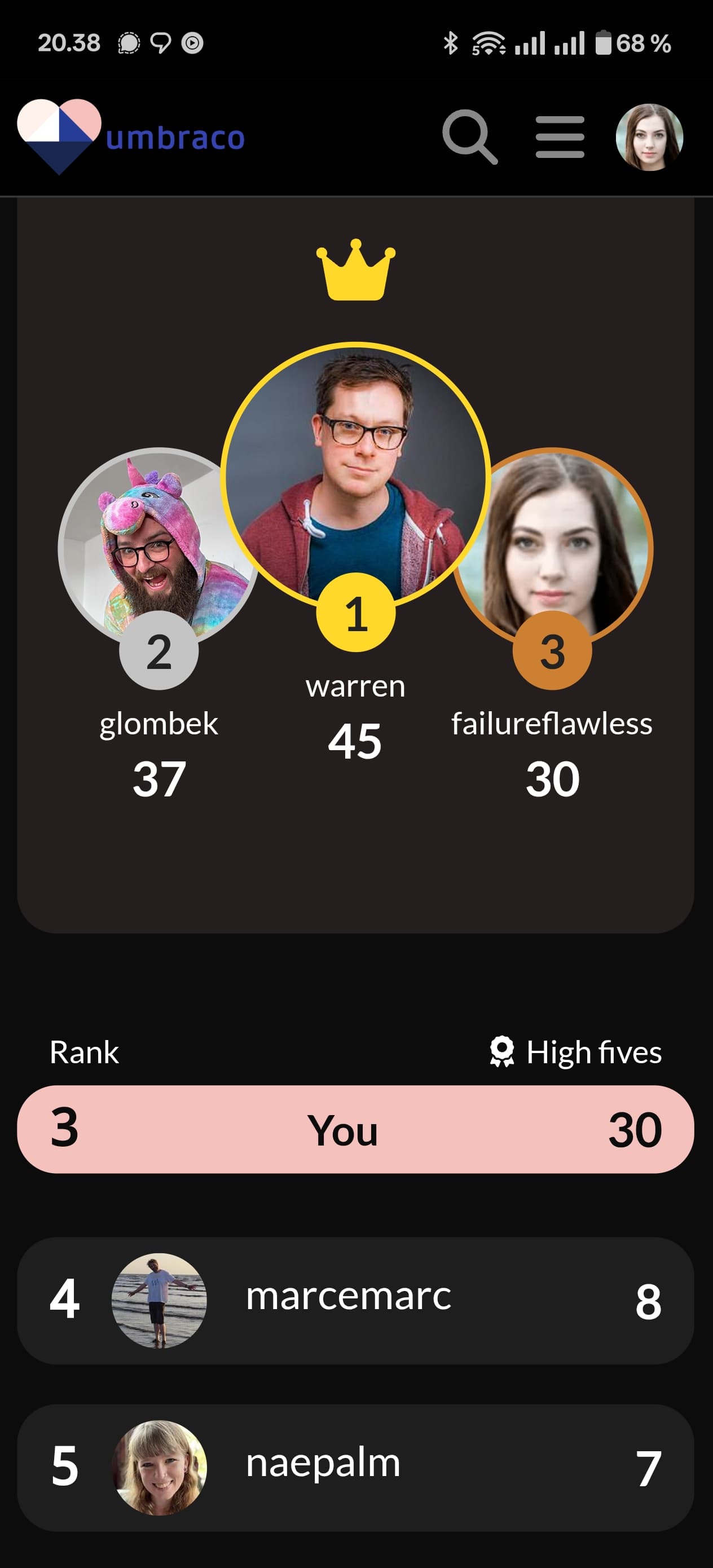View glombek's second-place profile
The height and width of the screenshot is (1568, 713).
pos(159,548)
